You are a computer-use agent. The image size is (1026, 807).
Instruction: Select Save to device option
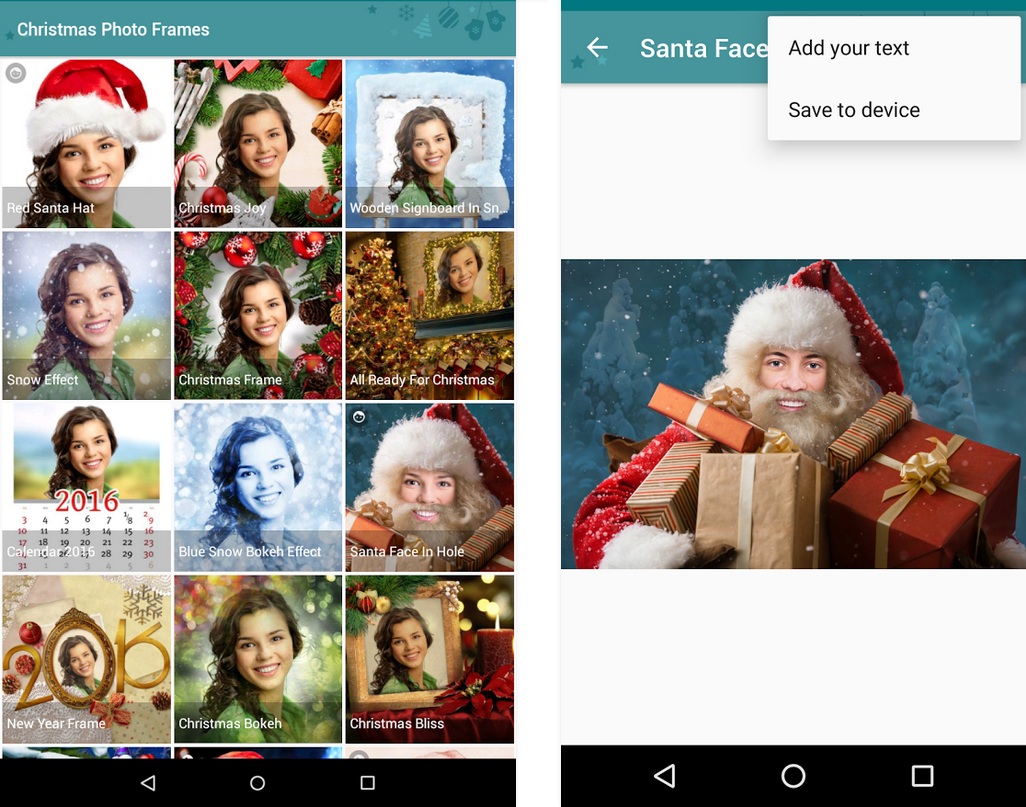pos(854,110)
